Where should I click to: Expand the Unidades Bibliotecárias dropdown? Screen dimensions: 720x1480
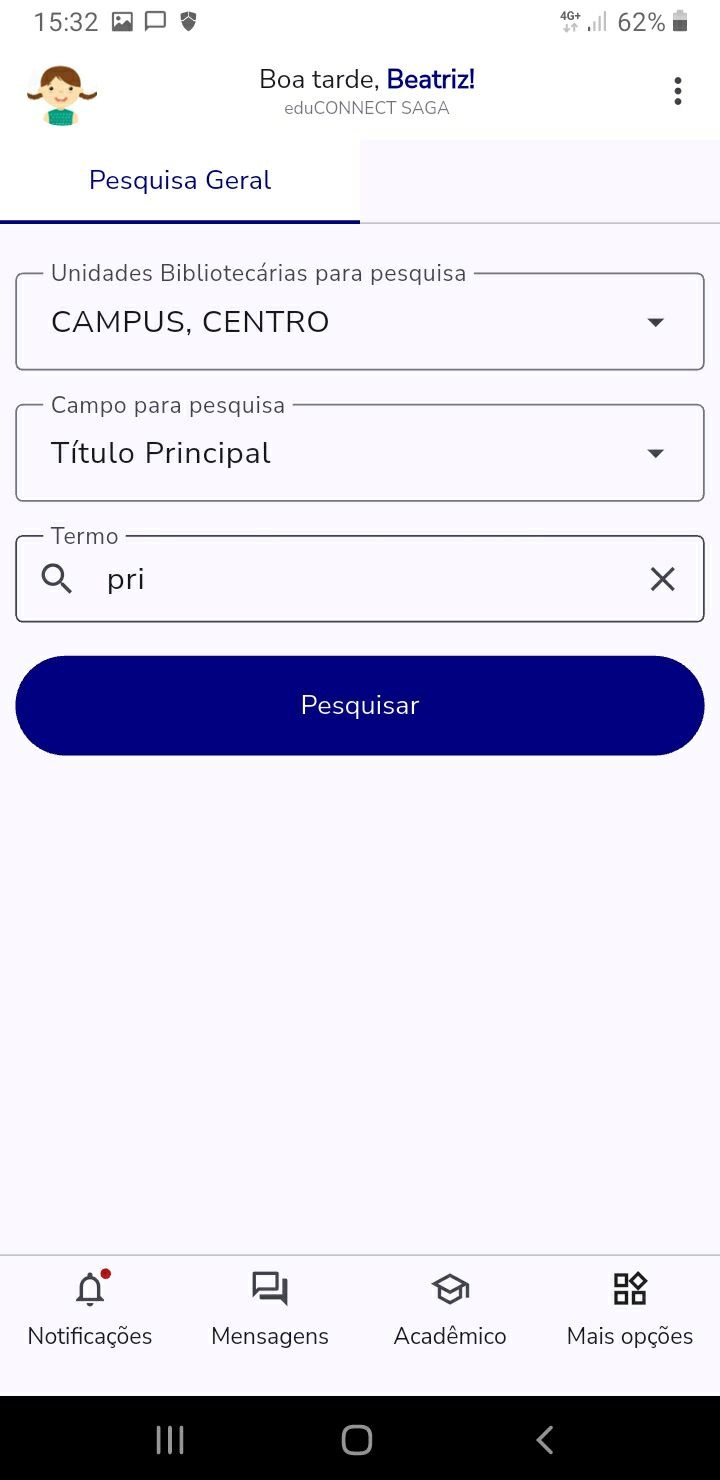tap(360, 322)
